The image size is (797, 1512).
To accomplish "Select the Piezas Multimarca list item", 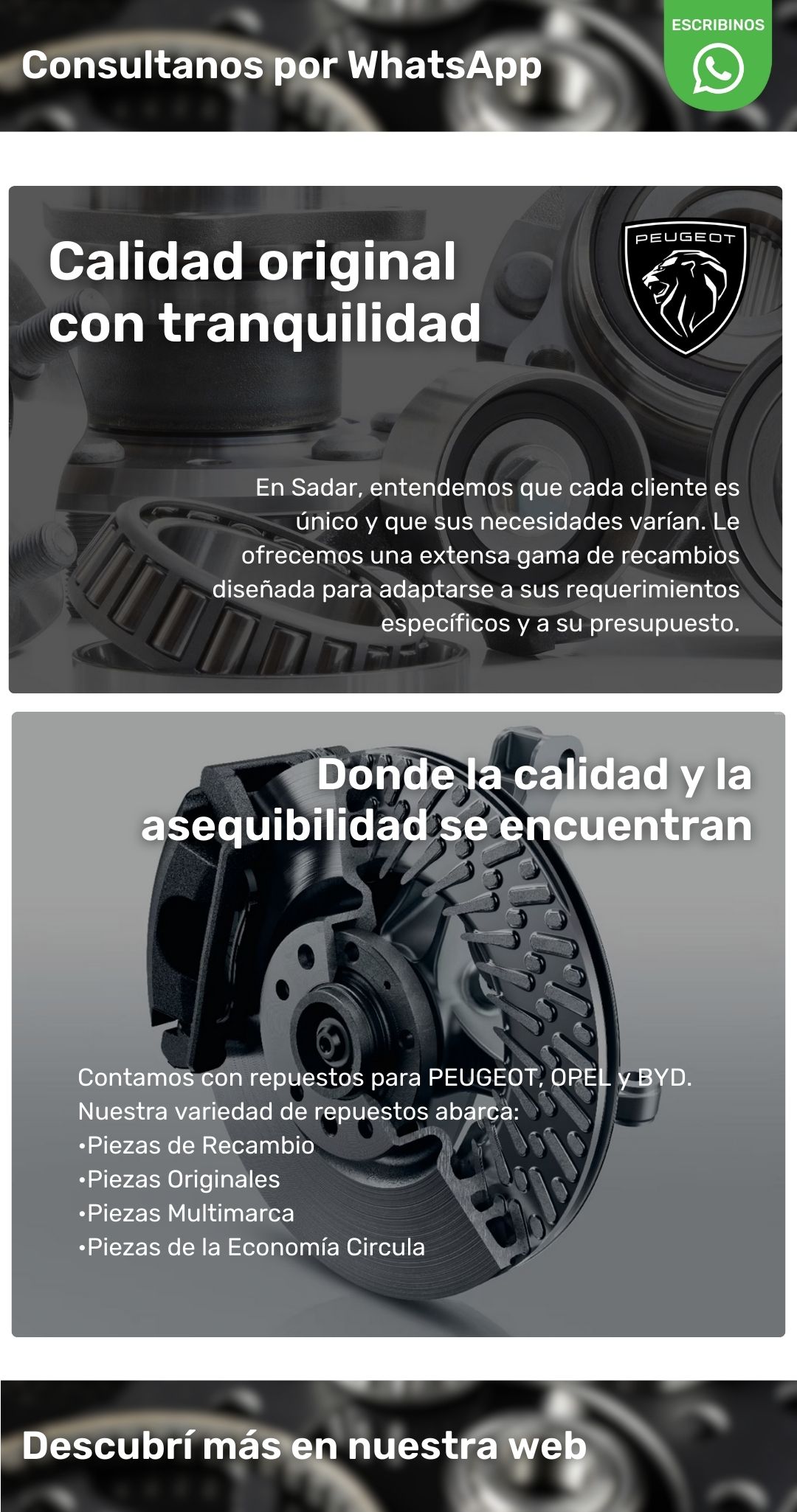I will pos(184,1213).
